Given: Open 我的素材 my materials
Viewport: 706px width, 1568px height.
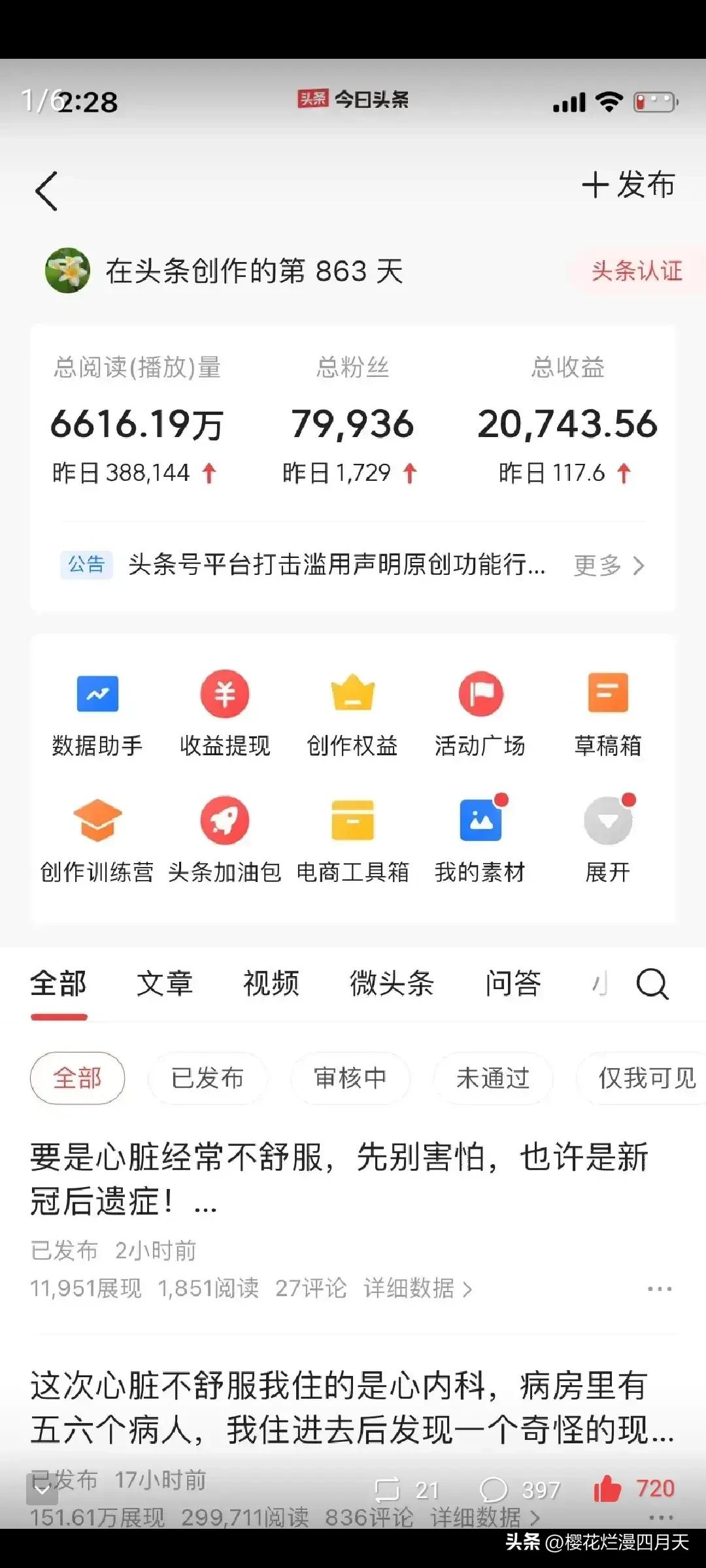Looking at the screenshot, I should [480, 840].
